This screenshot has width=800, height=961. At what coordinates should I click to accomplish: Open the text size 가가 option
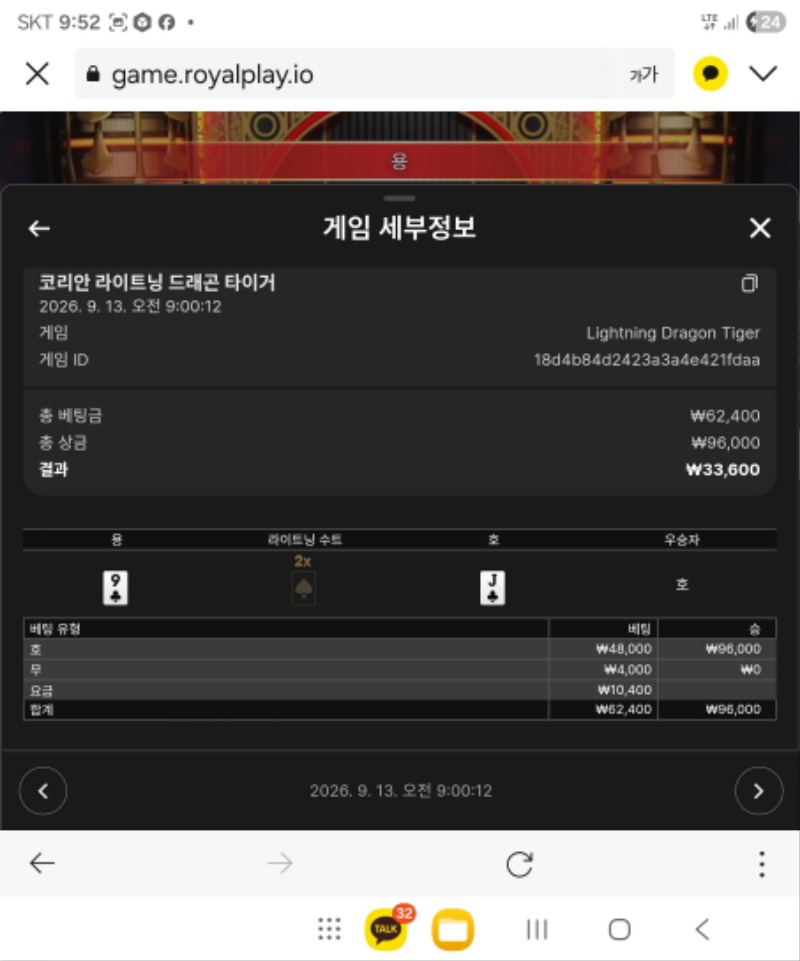pyautogui.click(x=643, y=75)
